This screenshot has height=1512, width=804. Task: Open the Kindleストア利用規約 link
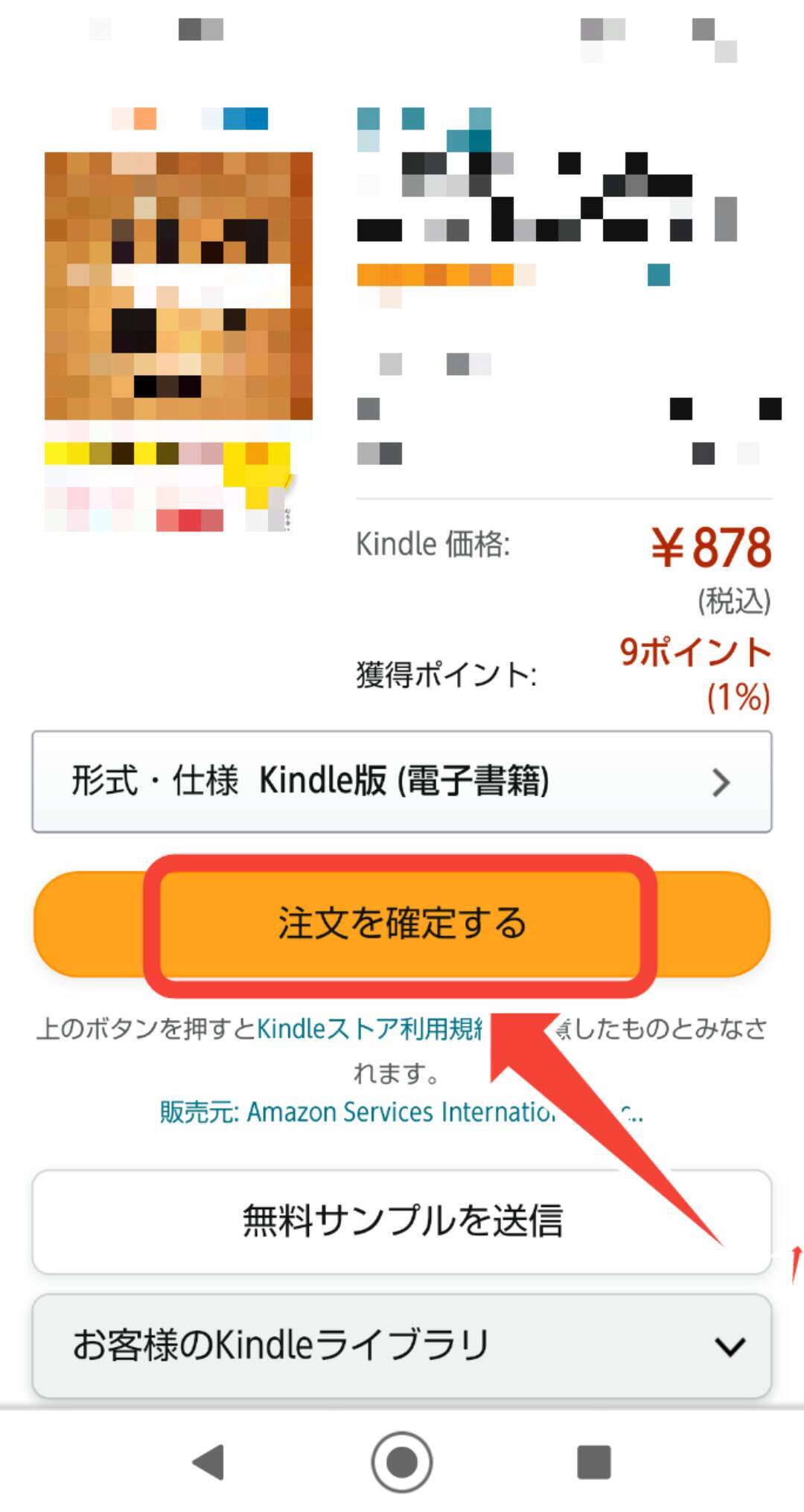pyautogui.click(x=370, y=1029)
